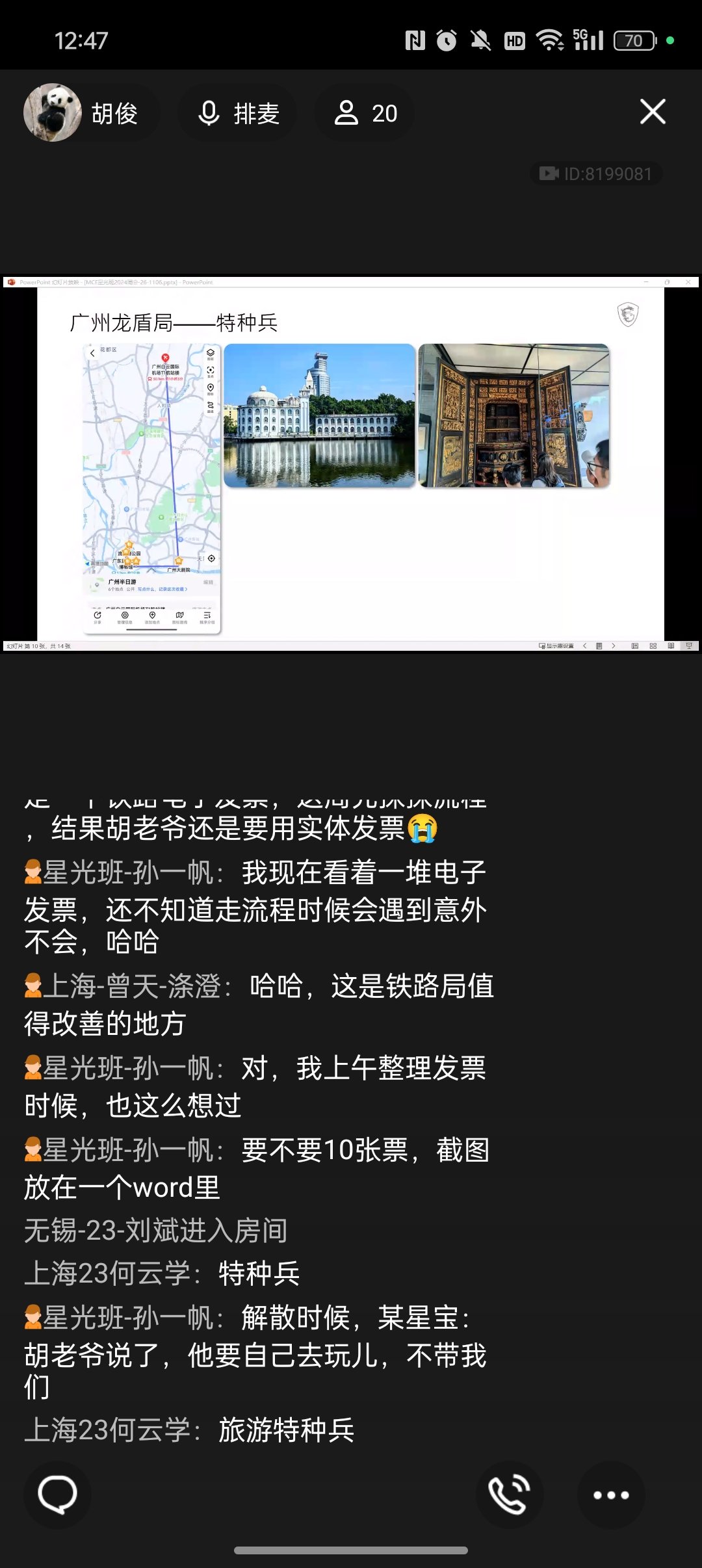Open the three-dot more options menu
Screen dimensions: 702x1568
611,1495
